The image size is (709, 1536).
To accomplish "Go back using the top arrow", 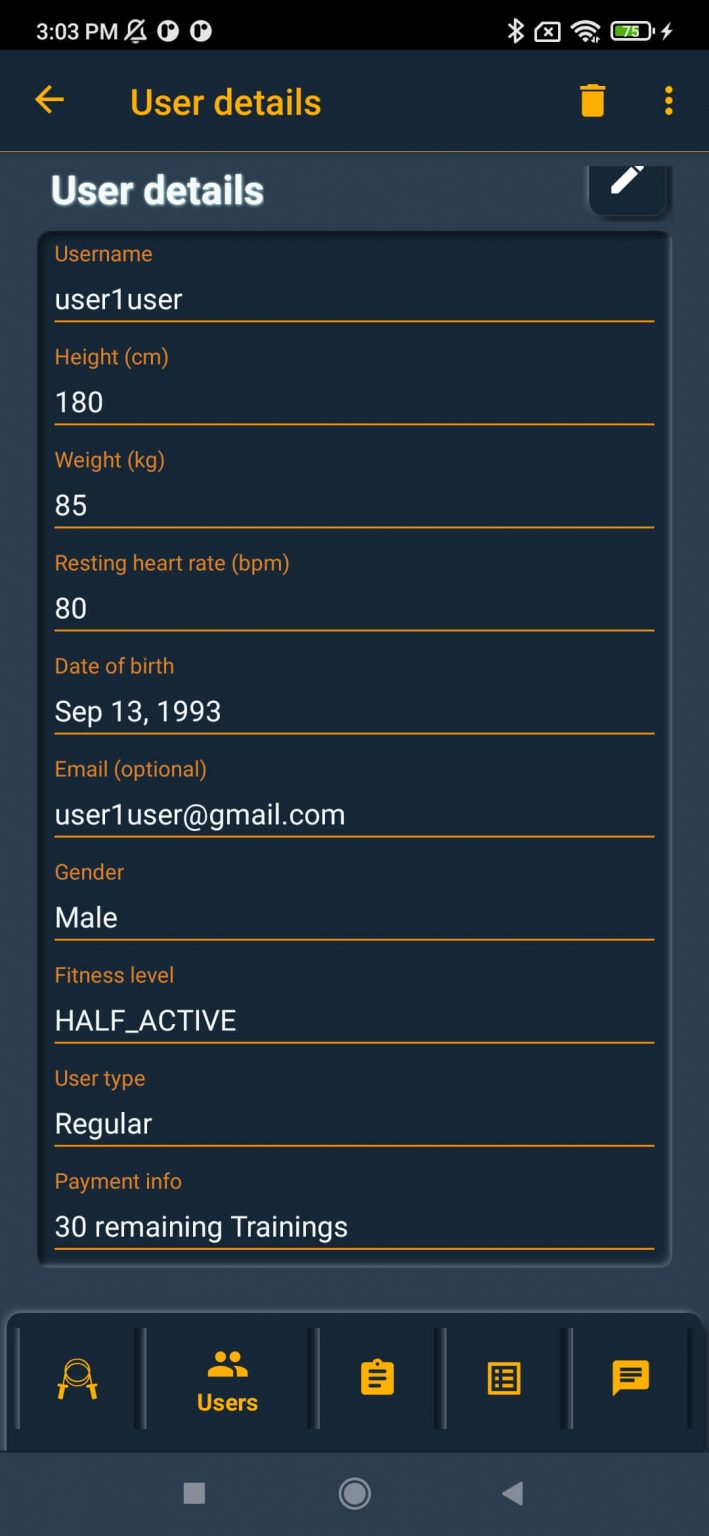I will click(x=49, y=100).
